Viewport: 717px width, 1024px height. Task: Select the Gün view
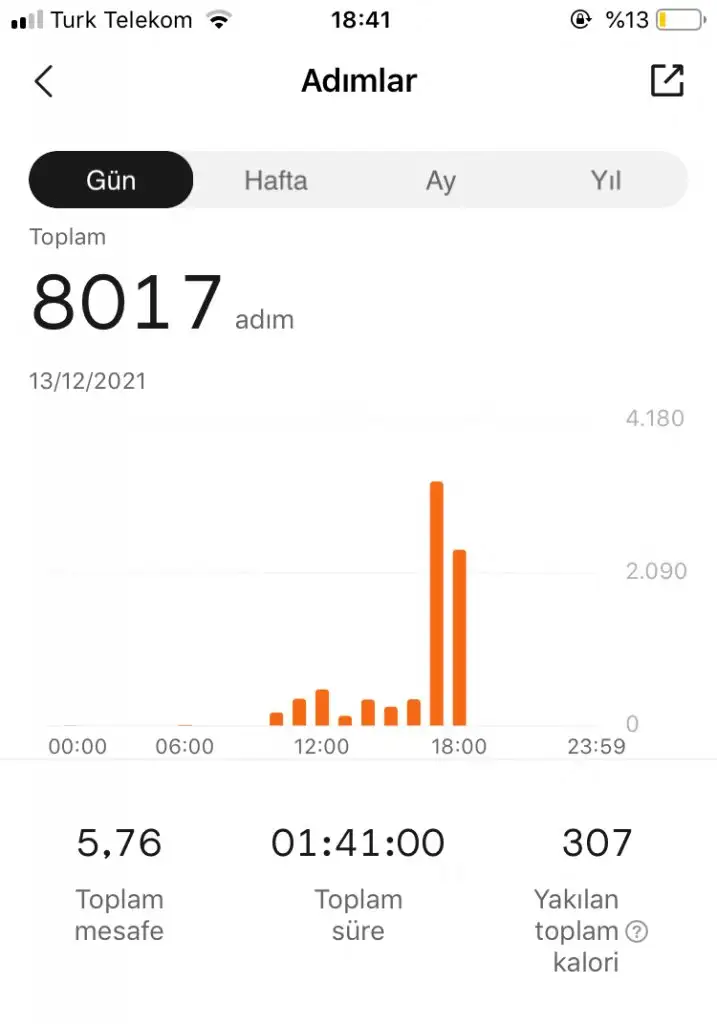(111, 180)
